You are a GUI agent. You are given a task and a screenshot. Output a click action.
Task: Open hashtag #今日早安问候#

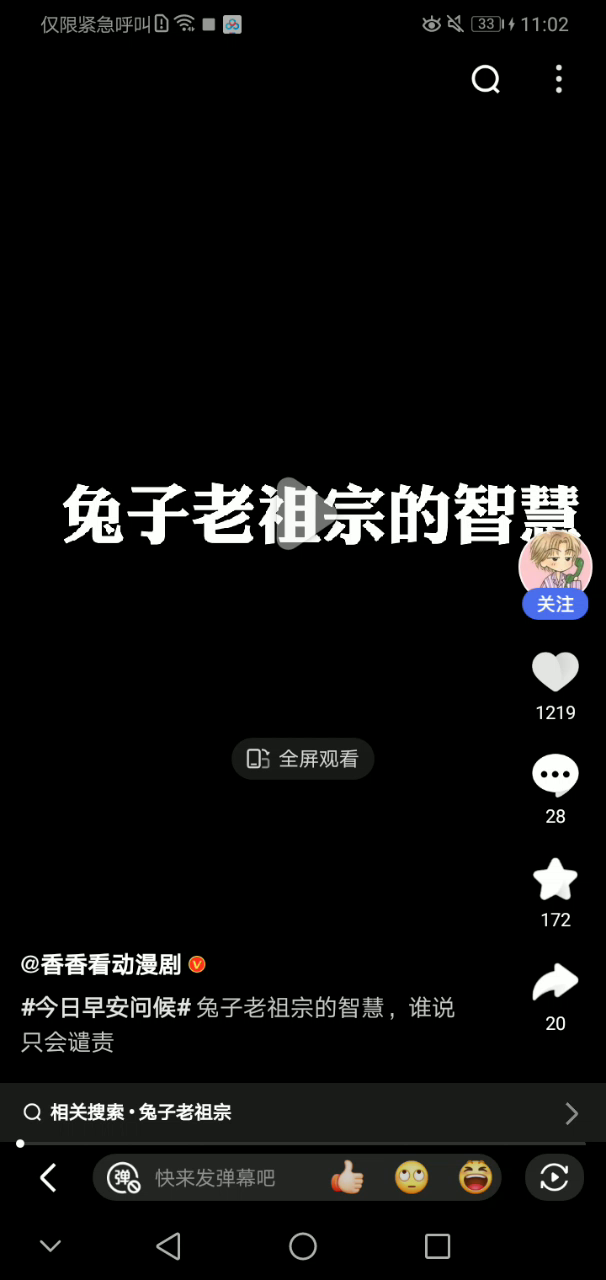pos(106,1007)
